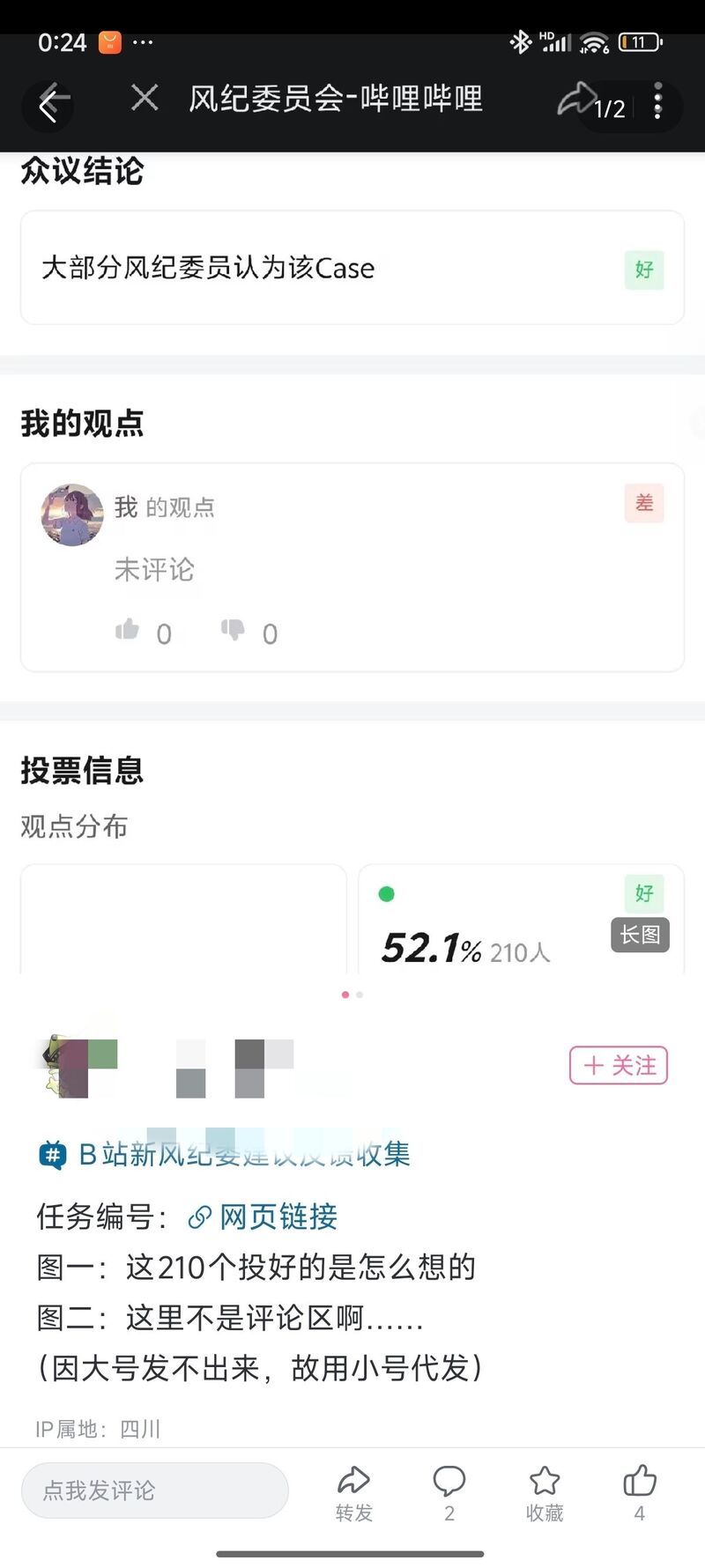View the 2 comments
This screenshot has width=705, height=1568.
click(x=449, y=1492)
